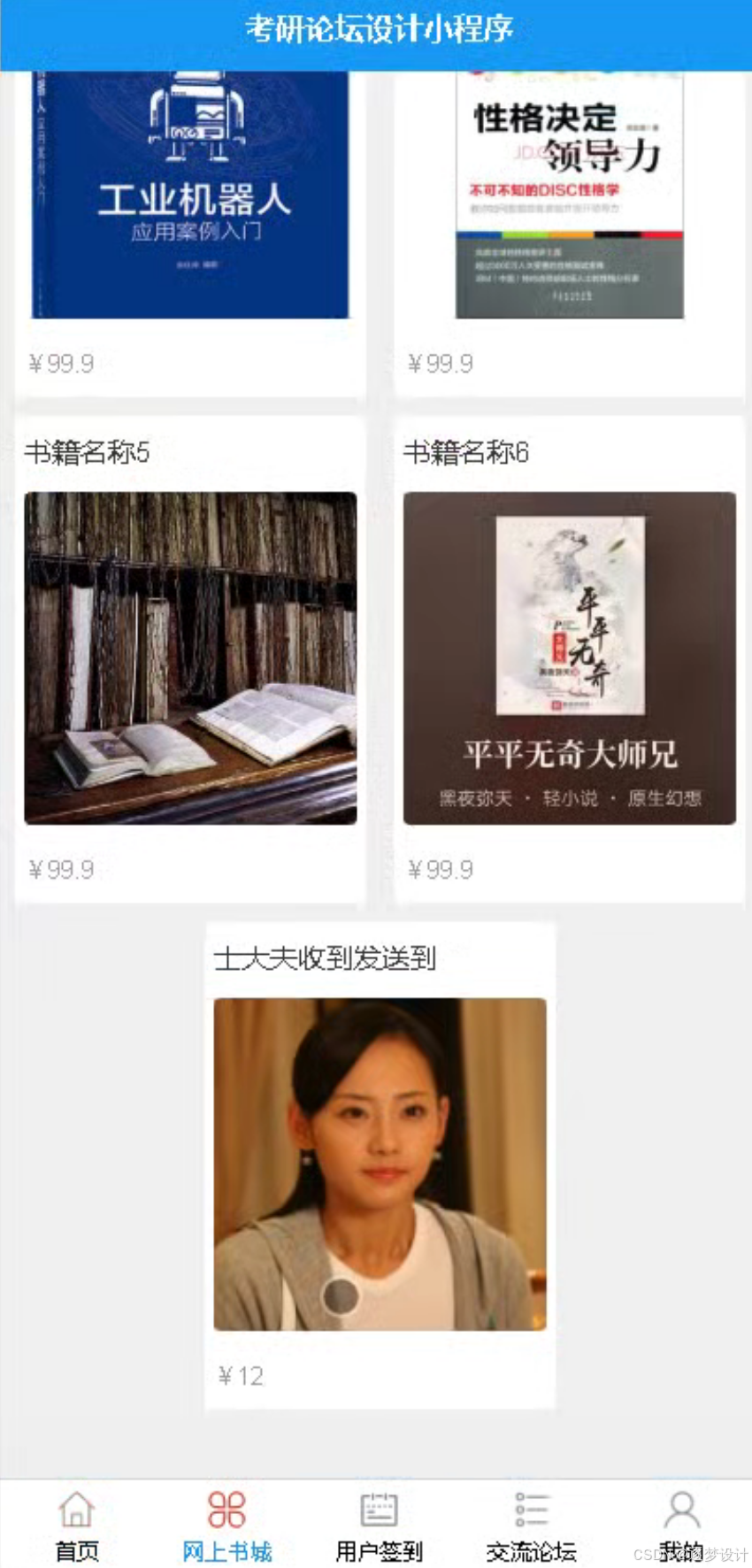The image size is (752, 1568).
Task: Tap the 我的 profile person icon
Action: [679, 1507]
